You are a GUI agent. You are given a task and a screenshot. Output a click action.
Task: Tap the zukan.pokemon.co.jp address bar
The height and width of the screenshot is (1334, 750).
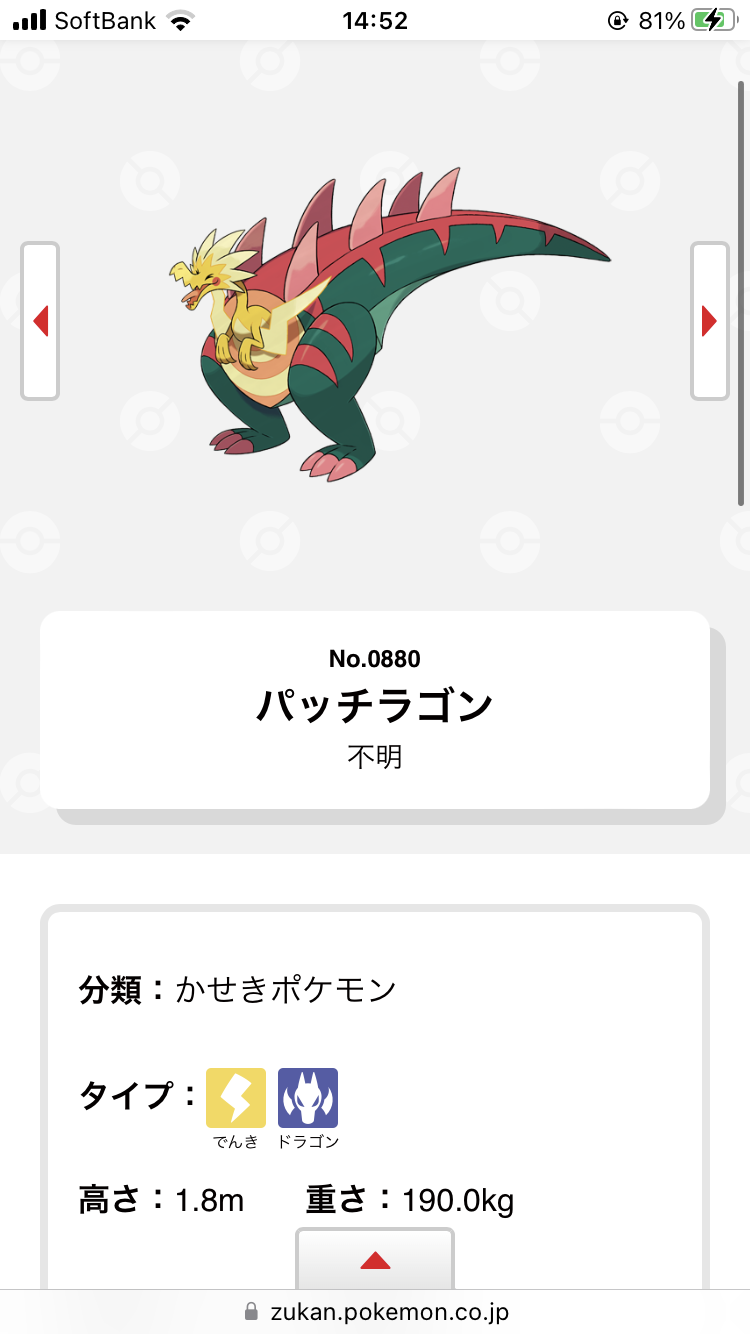pyautogui.click(x=375, y=1311)
